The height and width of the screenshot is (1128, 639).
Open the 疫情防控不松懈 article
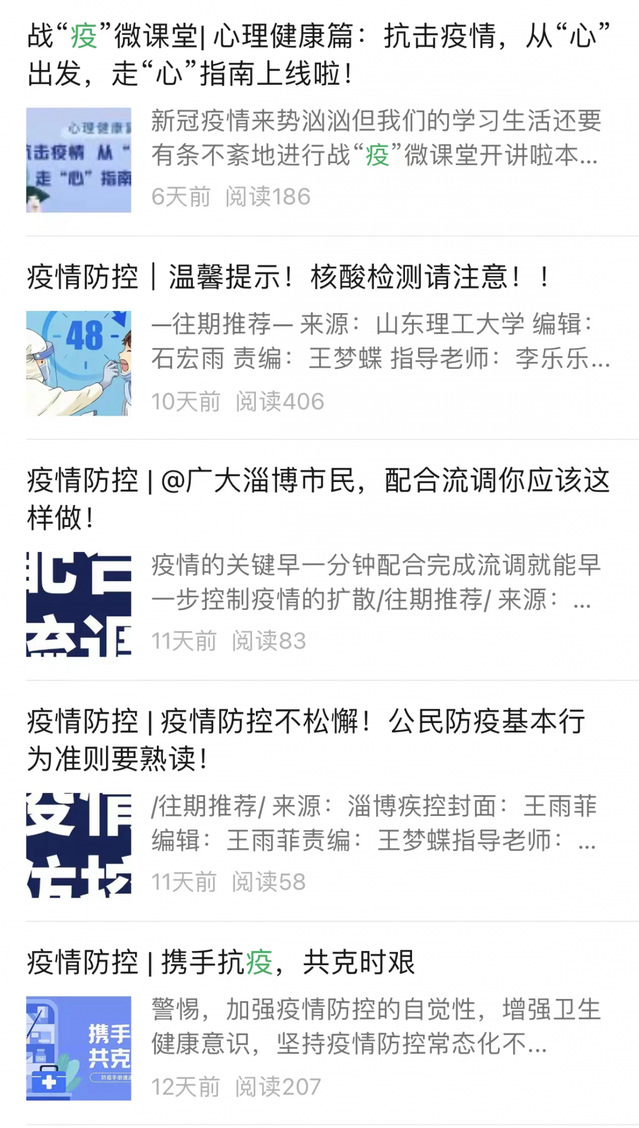pyautogui.click(x=305, y=739)
